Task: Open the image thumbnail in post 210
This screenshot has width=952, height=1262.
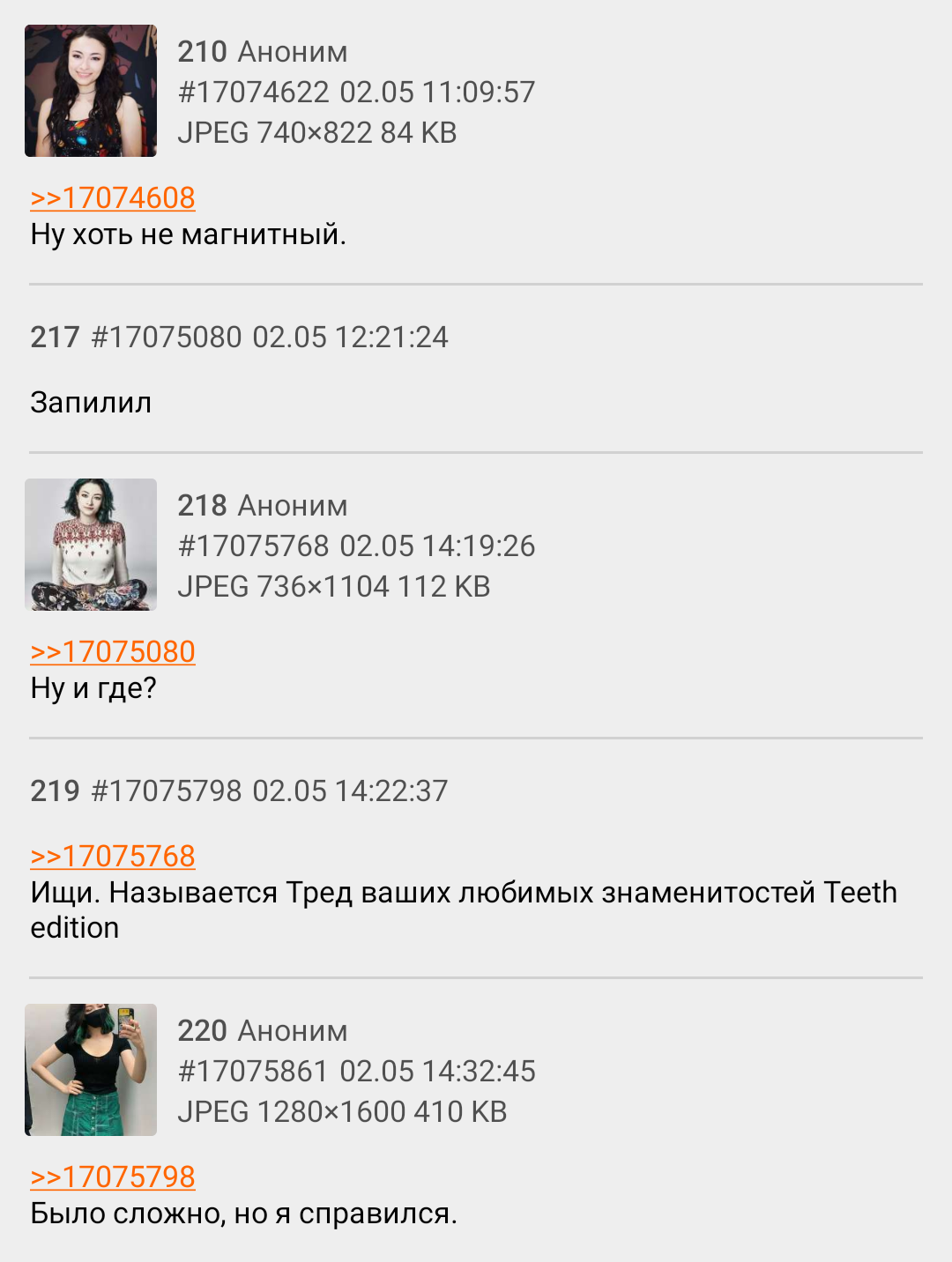Action: [91, 91]
